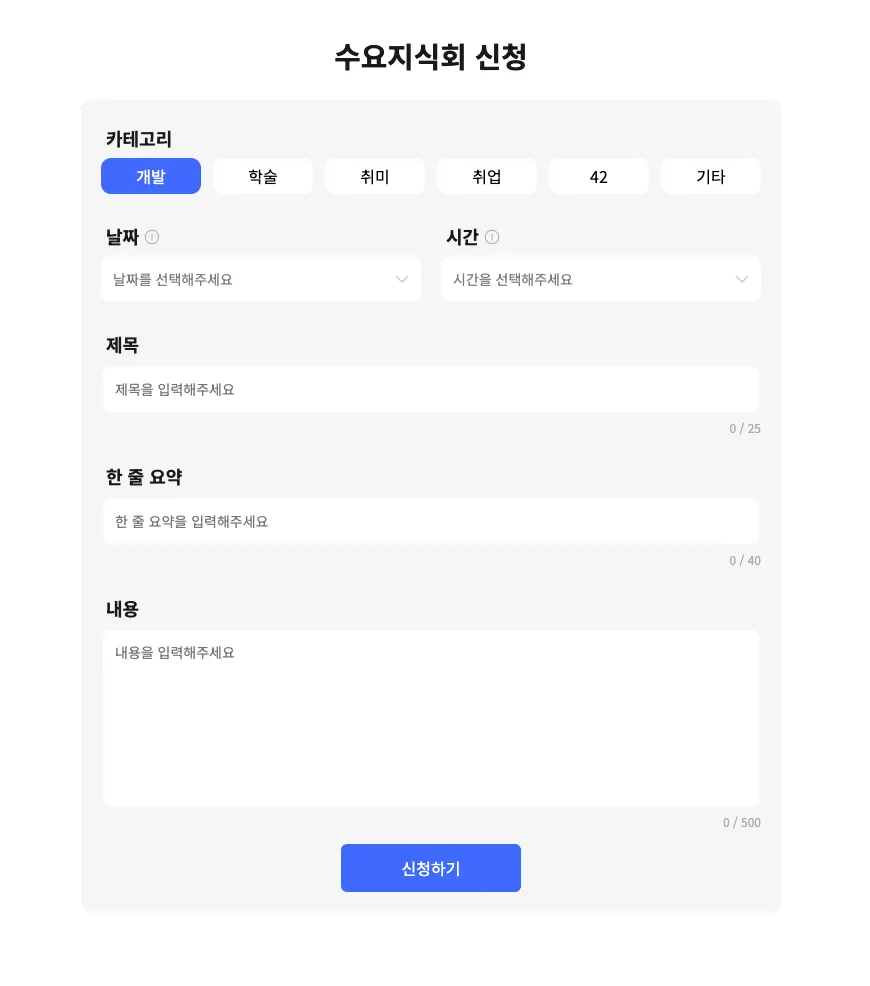Screen dimensions: 870x986
Task: Tap the 42 category chip
Action: click(599, 177)
